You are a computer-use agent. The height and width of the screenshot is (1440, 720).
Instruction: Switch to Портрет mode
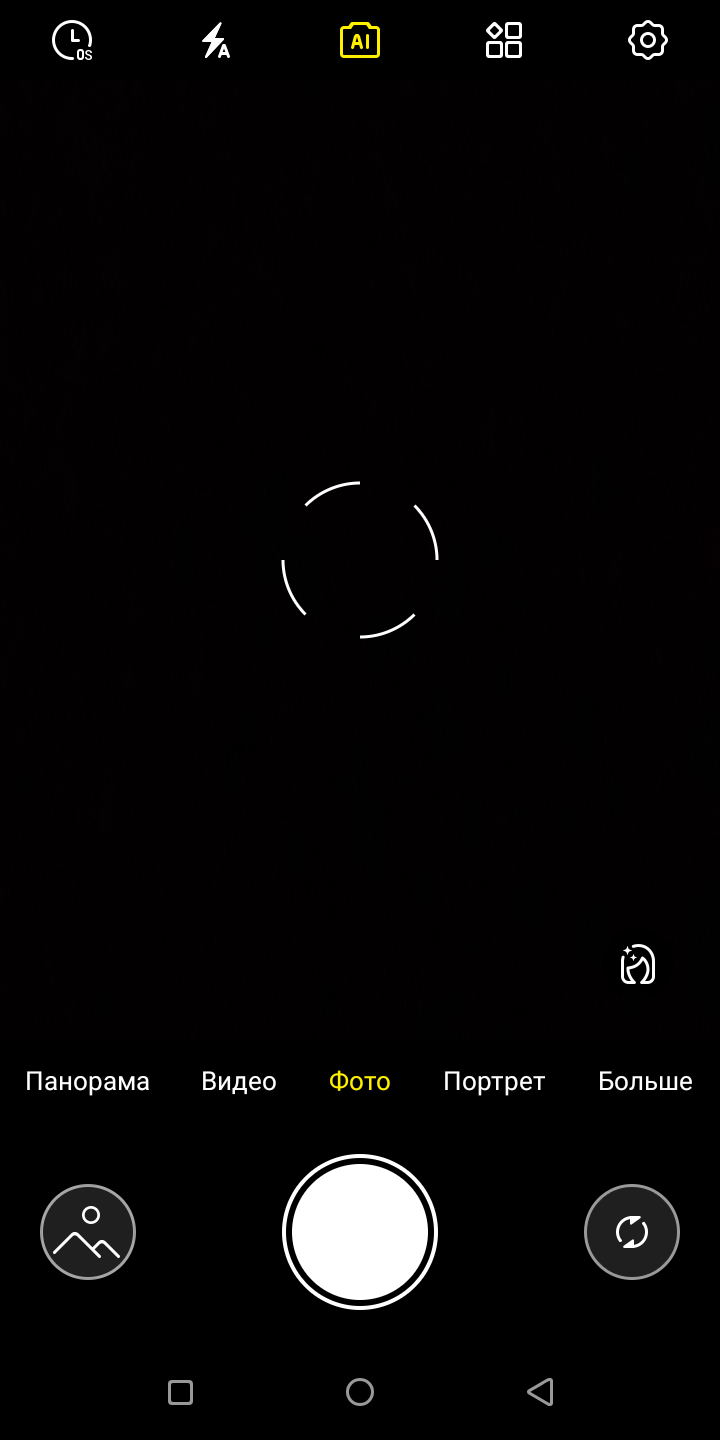494,1081
